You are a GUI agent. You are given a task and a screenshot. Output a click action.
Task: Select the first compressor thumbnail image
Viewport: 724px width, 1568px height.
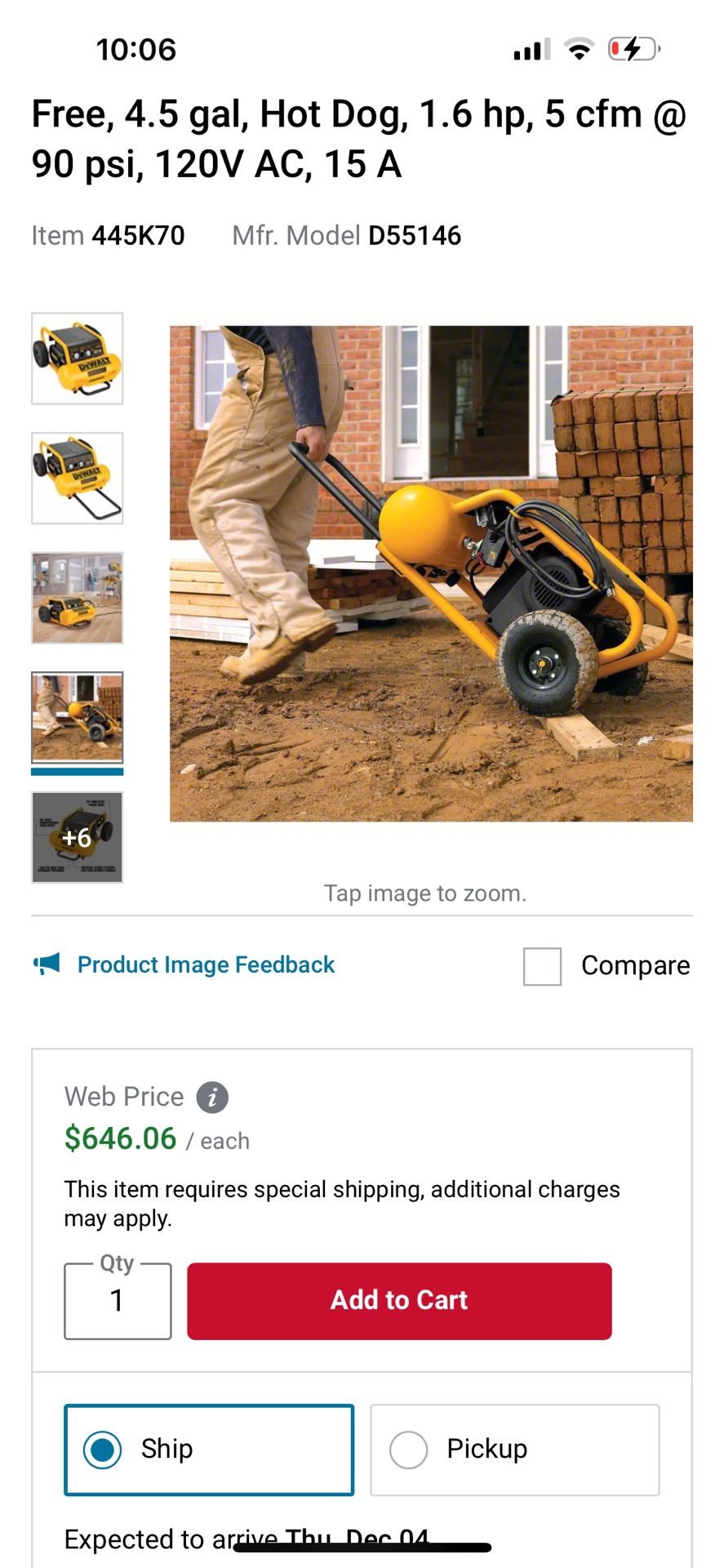coord(78,359)
